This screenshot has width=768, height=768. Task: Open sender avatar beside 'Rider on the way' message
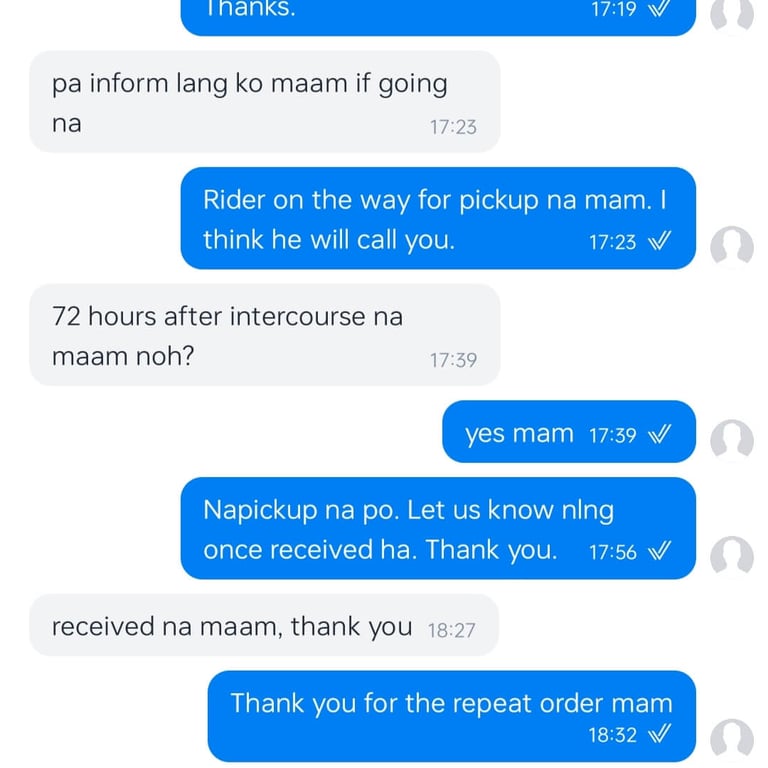731,246
